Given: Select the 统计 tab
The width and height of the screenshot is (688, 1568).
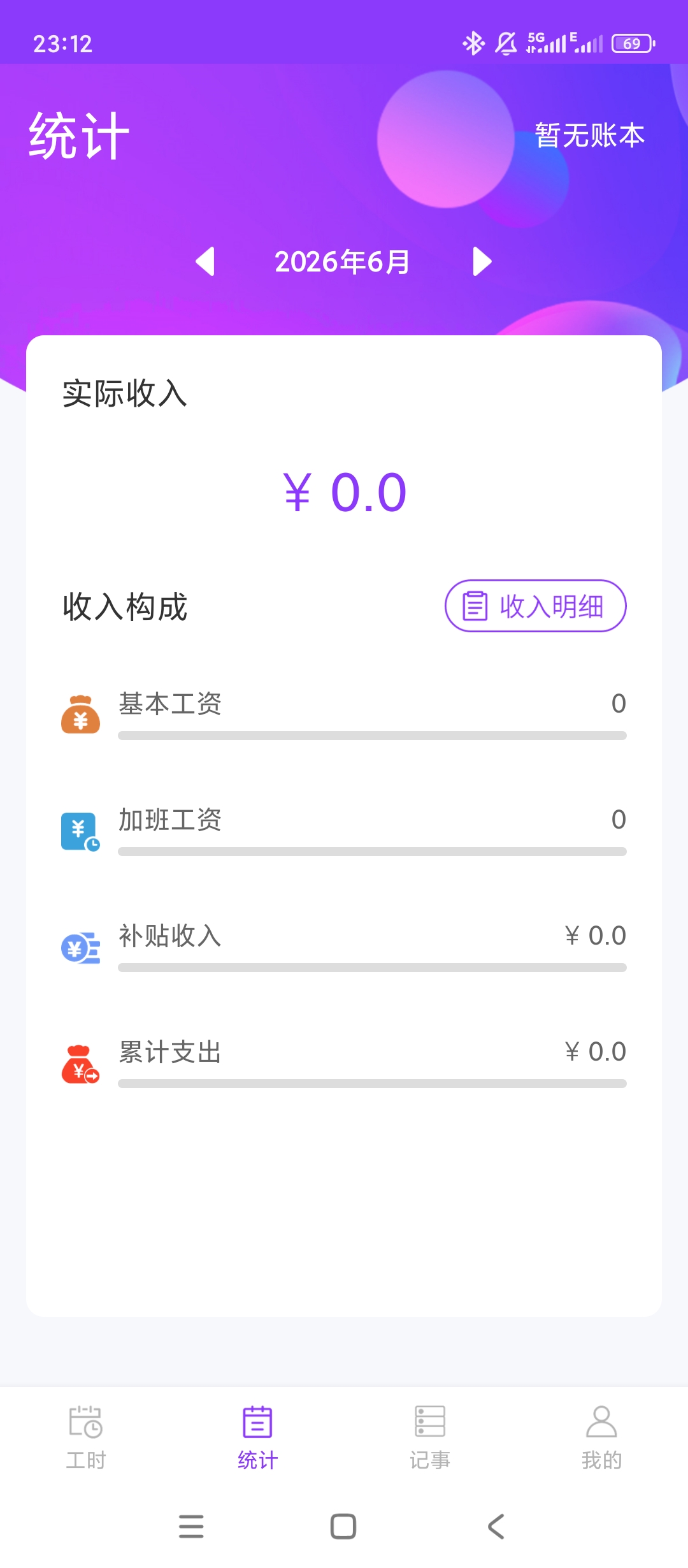Looking at the screenshot, I should click(x=258, y=1437).
